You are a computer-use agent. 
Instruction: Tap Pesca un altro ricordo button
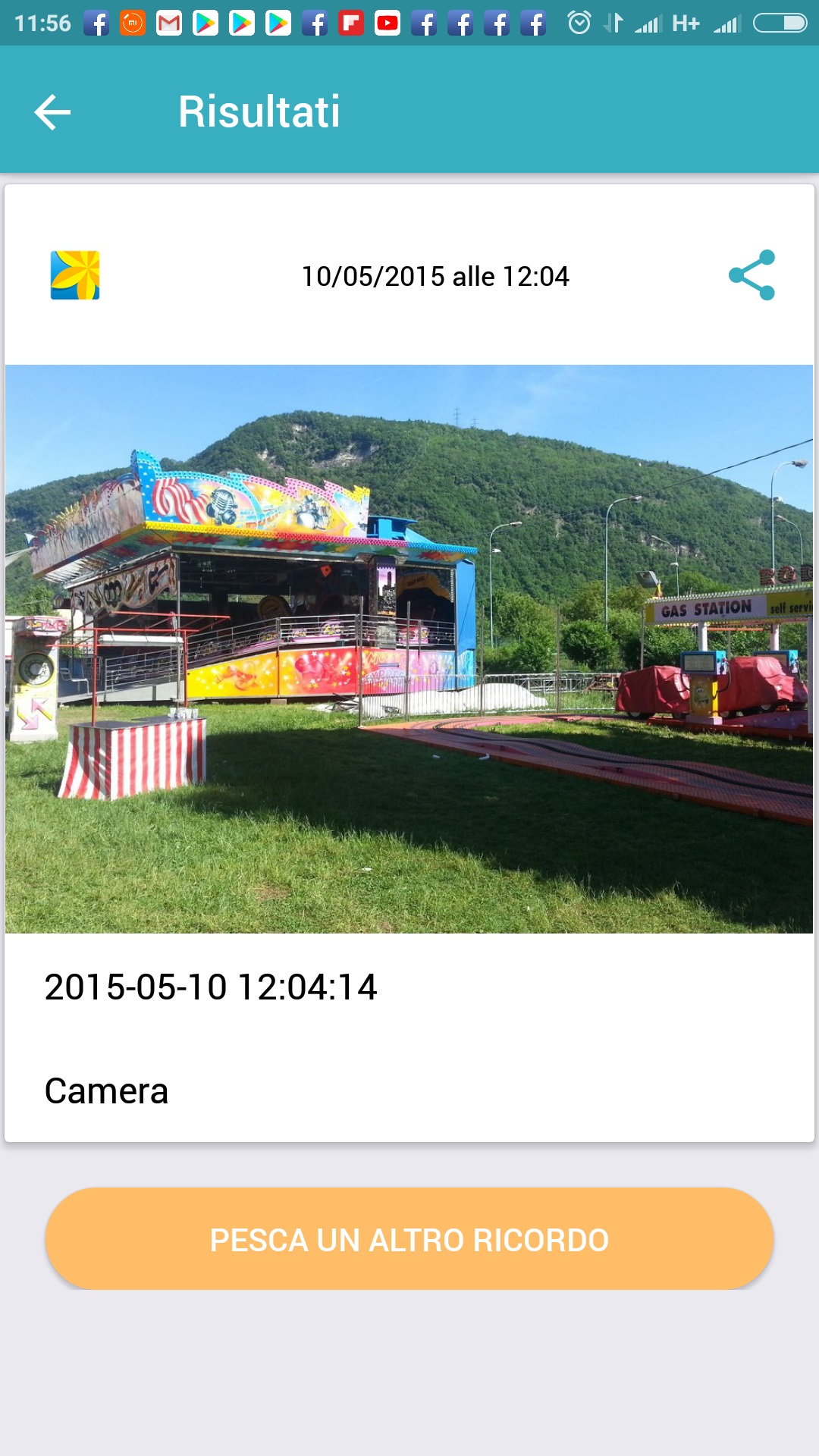point(409,1239)
